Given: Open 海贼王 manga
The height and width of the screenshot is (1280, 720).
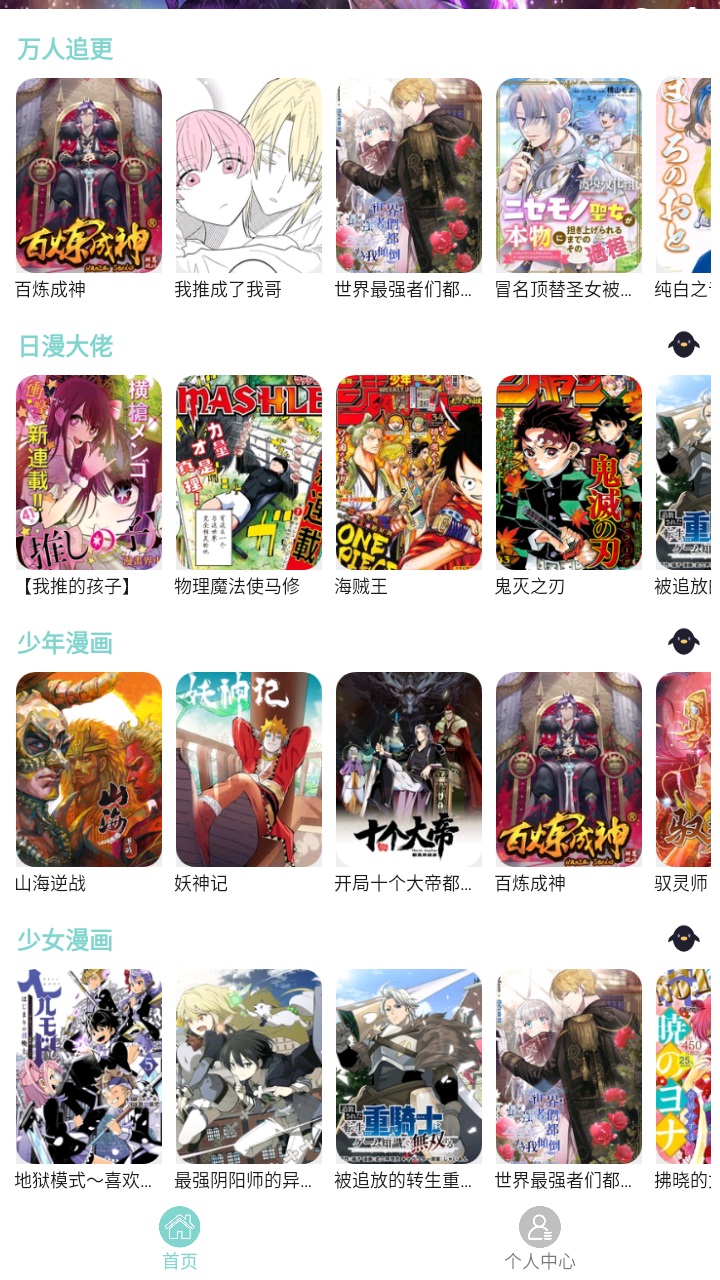Looking at the screenshot, I should pos(409,473).
